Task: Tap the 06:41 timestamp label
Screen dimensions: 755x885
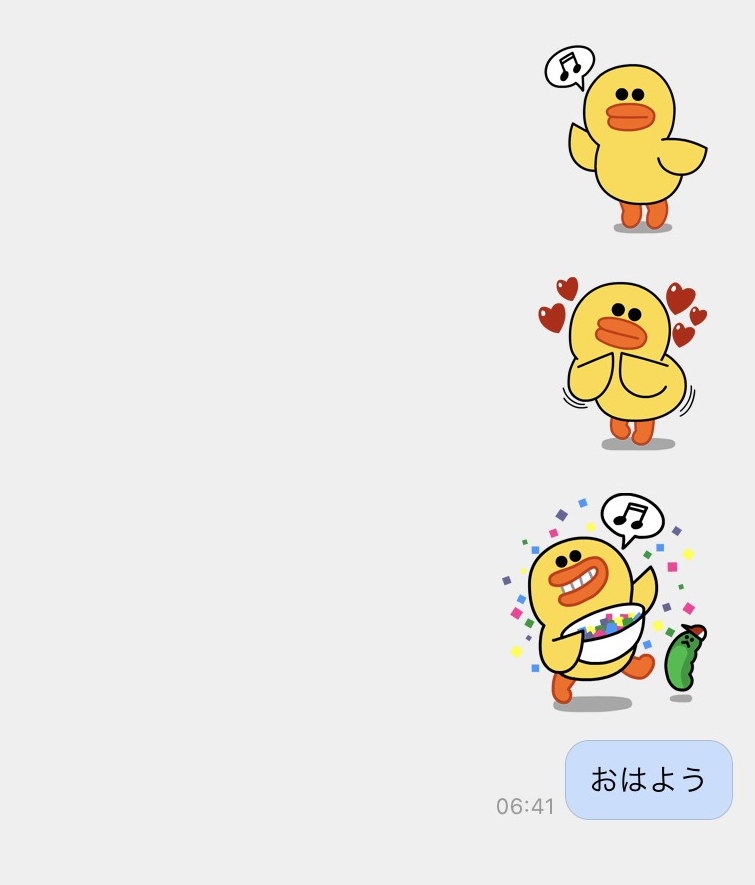Action: pos(524,805)
